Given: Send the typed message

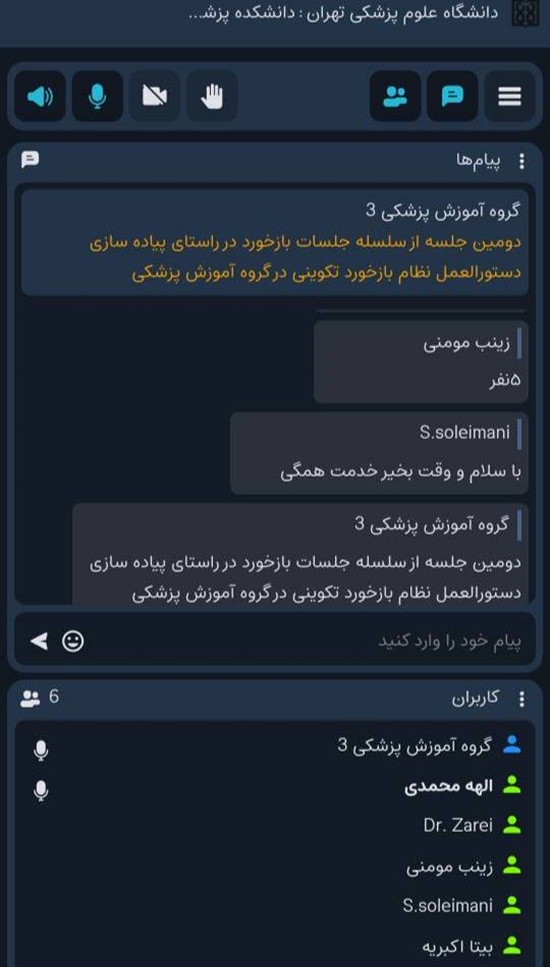Looking at the screenshot, I should pyautogui.click(x=39, y=641).
